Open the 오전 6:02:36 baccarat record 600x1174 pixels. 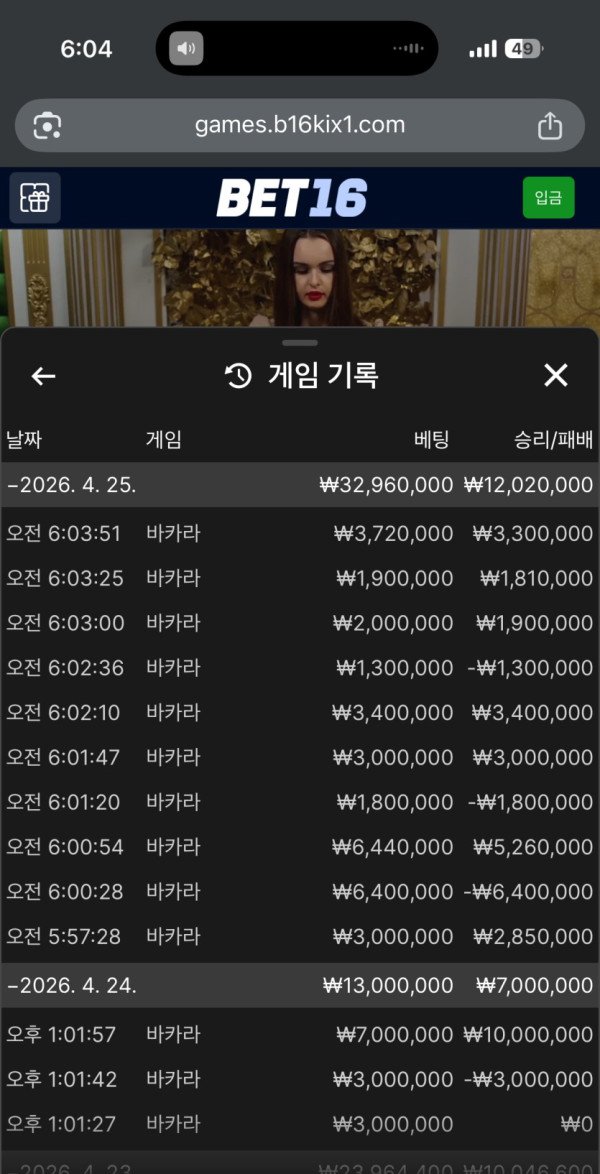(x=299, y=668)
